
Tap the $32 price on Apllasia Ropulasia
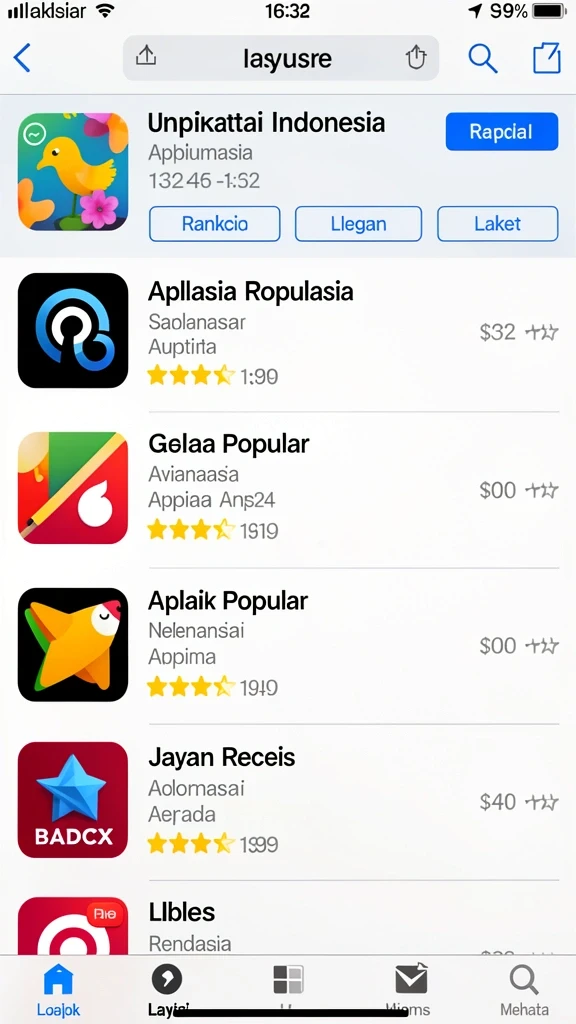498,332
